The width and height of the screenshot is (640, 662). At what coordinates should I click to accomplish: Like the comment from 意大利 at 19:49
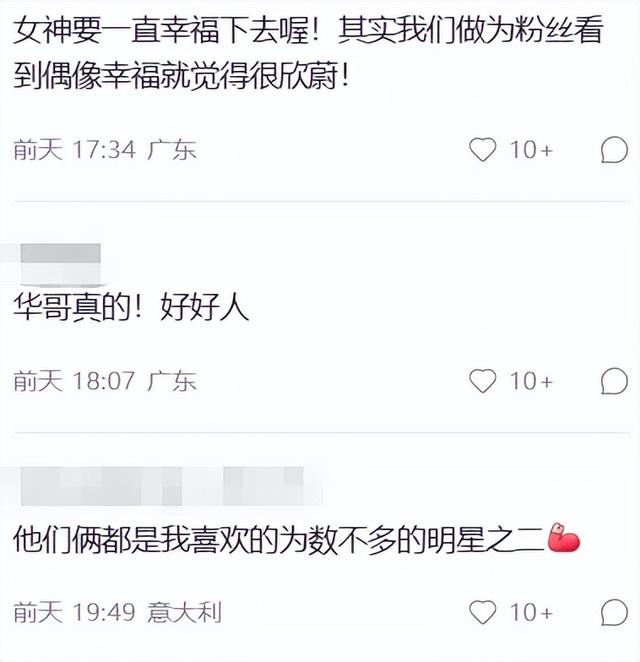coord(483,611)
